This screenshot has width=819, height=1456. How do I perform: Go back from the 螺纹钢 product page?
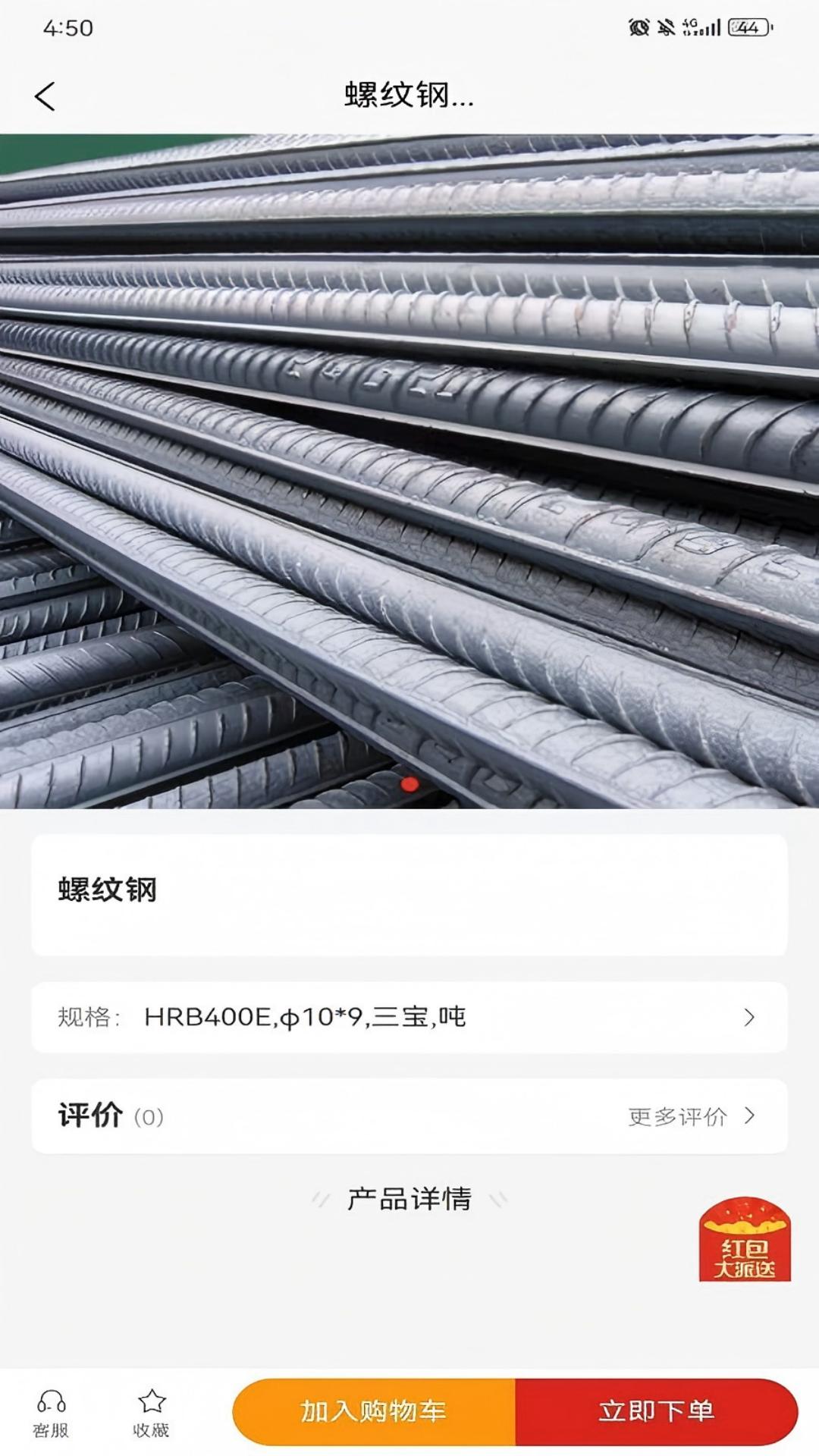coord(45,96)
